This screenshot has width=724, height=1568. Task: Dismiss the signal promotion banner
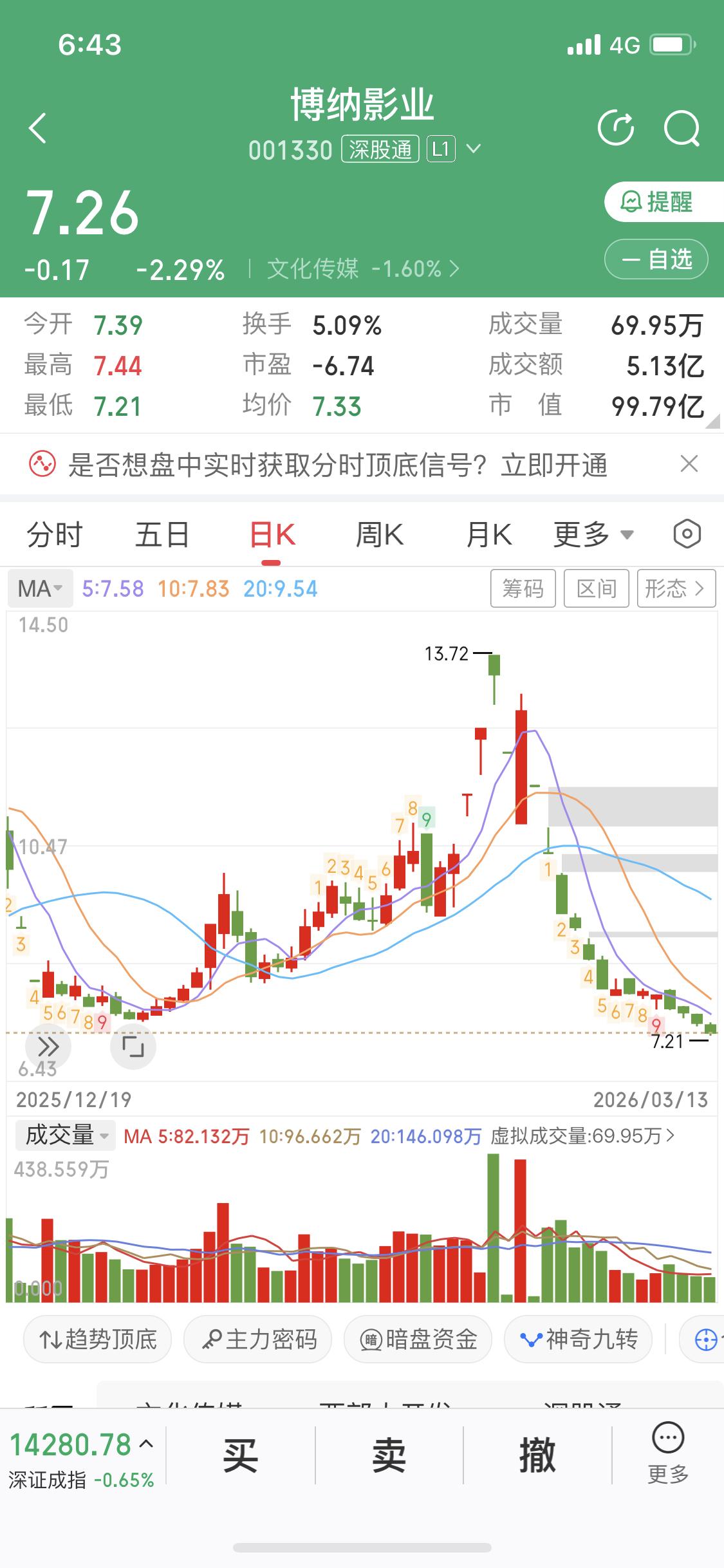(x=689, y=463)
